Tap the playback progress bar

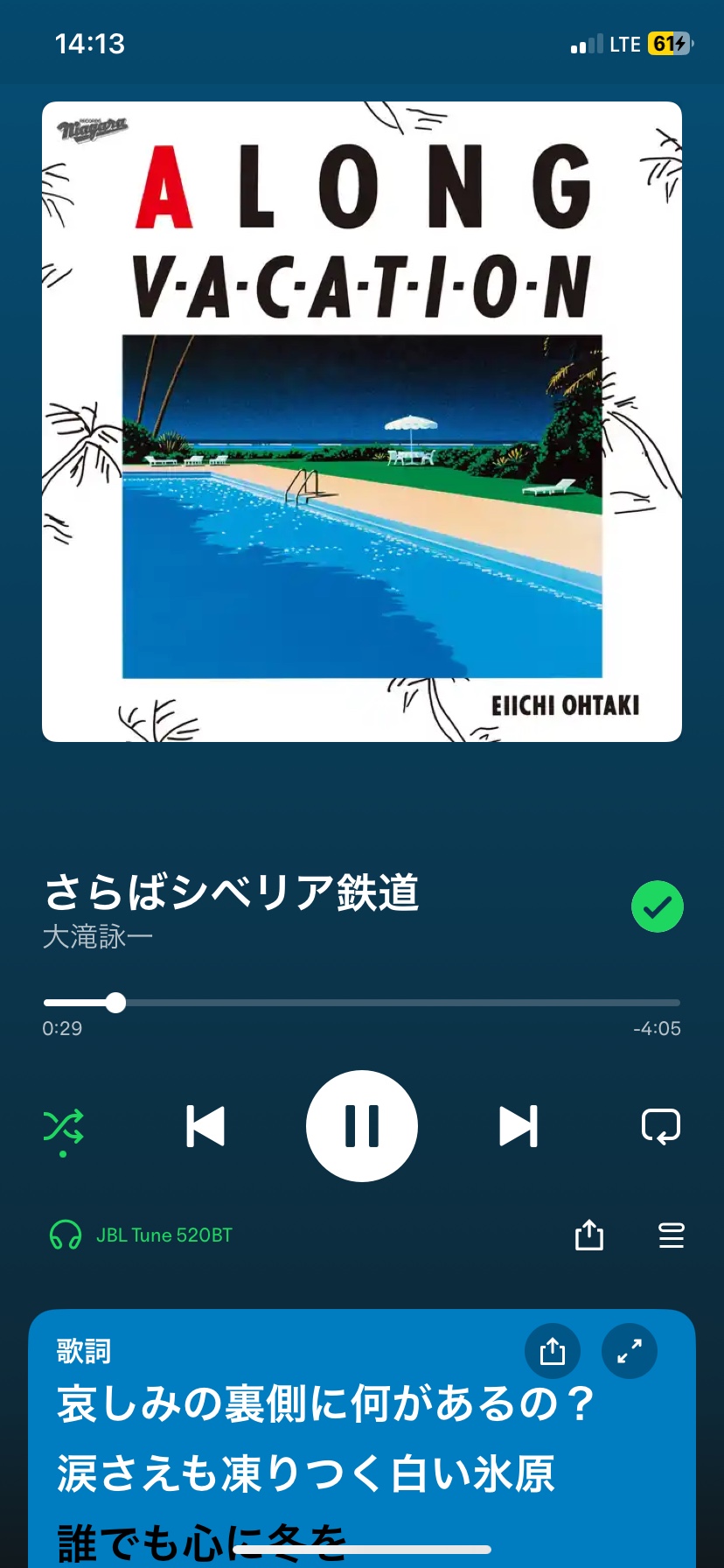pos(361,1003)
